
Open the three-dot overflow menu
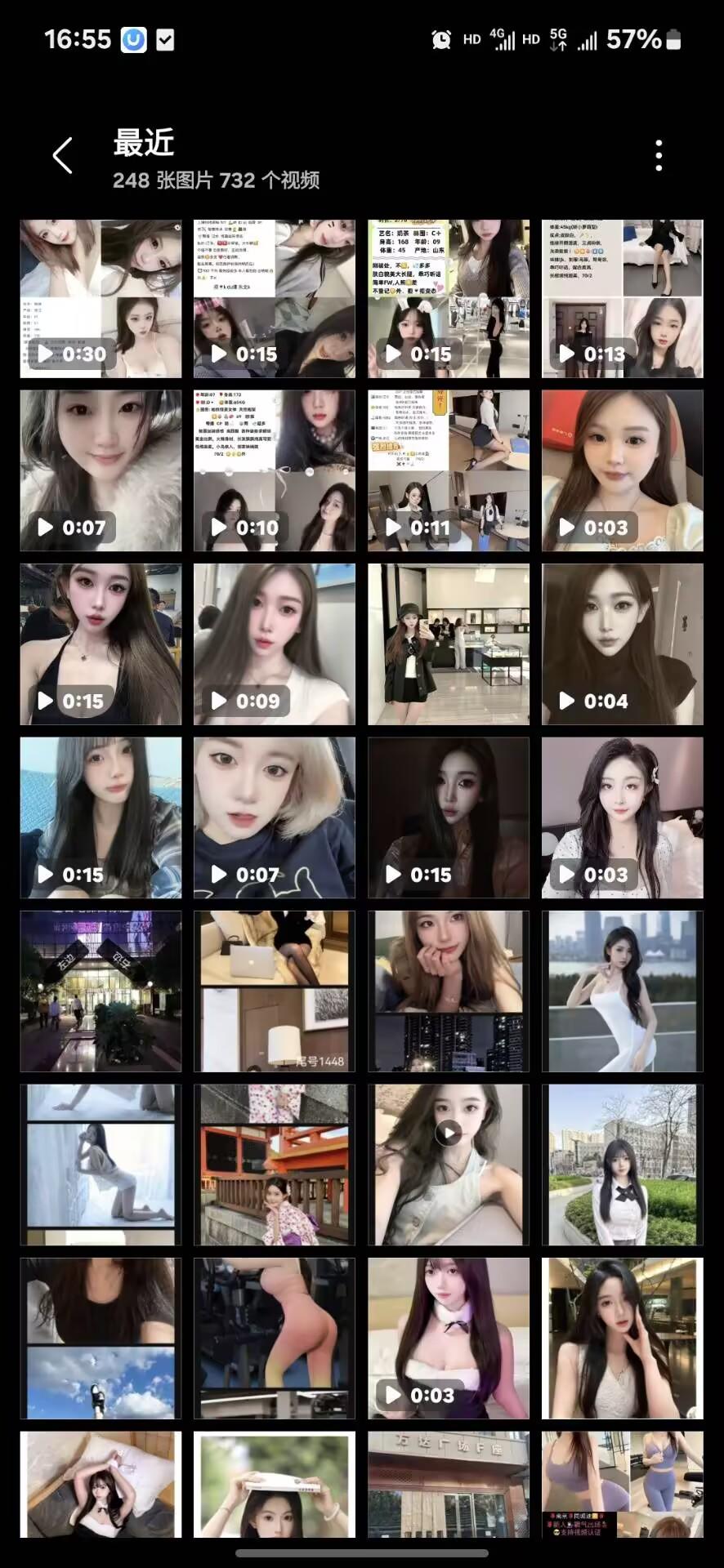point(659,155)
